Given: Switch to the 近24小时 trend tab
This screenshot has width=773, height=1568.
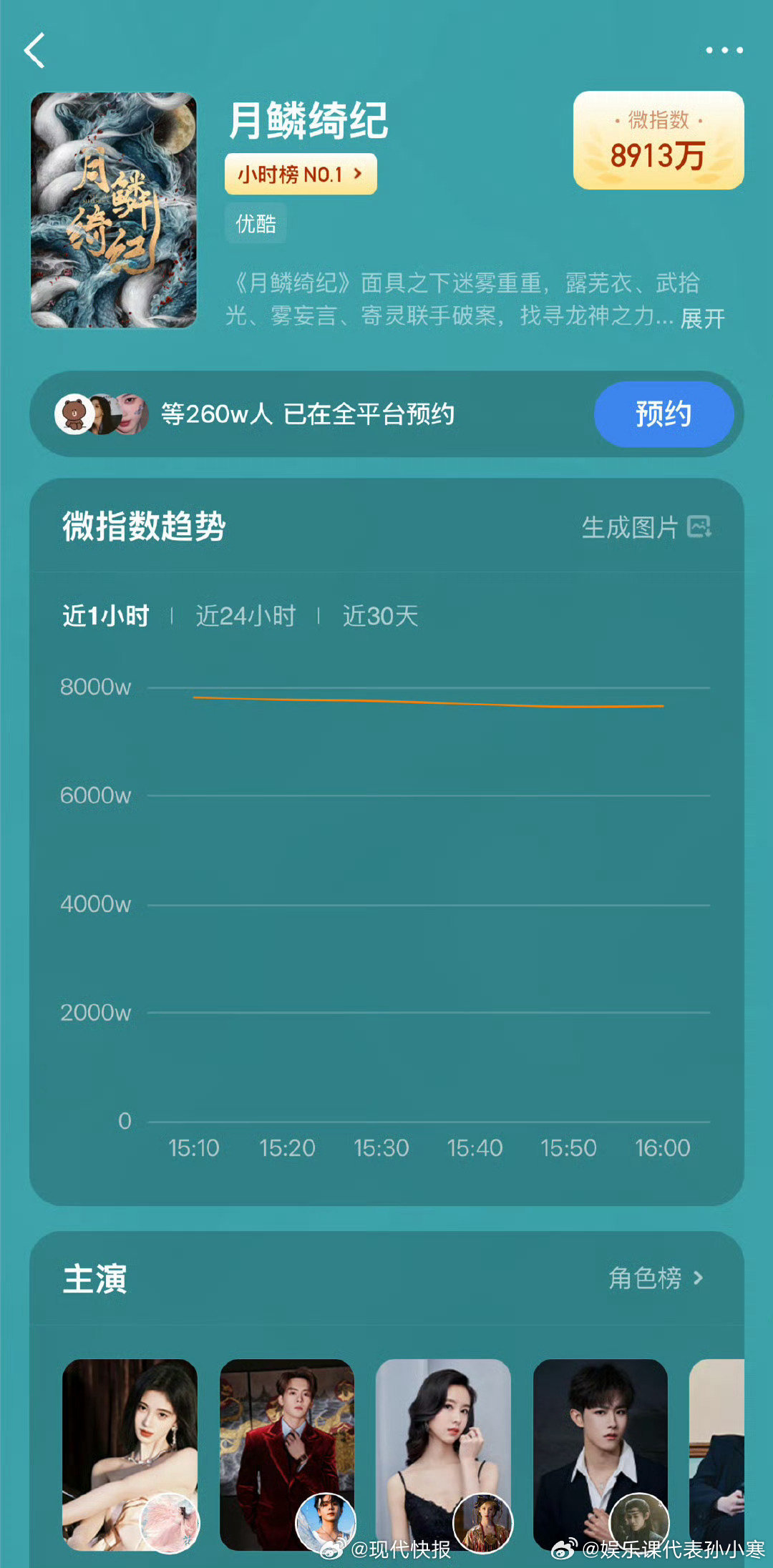Looking at the screenshot, I should click(244, 616).
